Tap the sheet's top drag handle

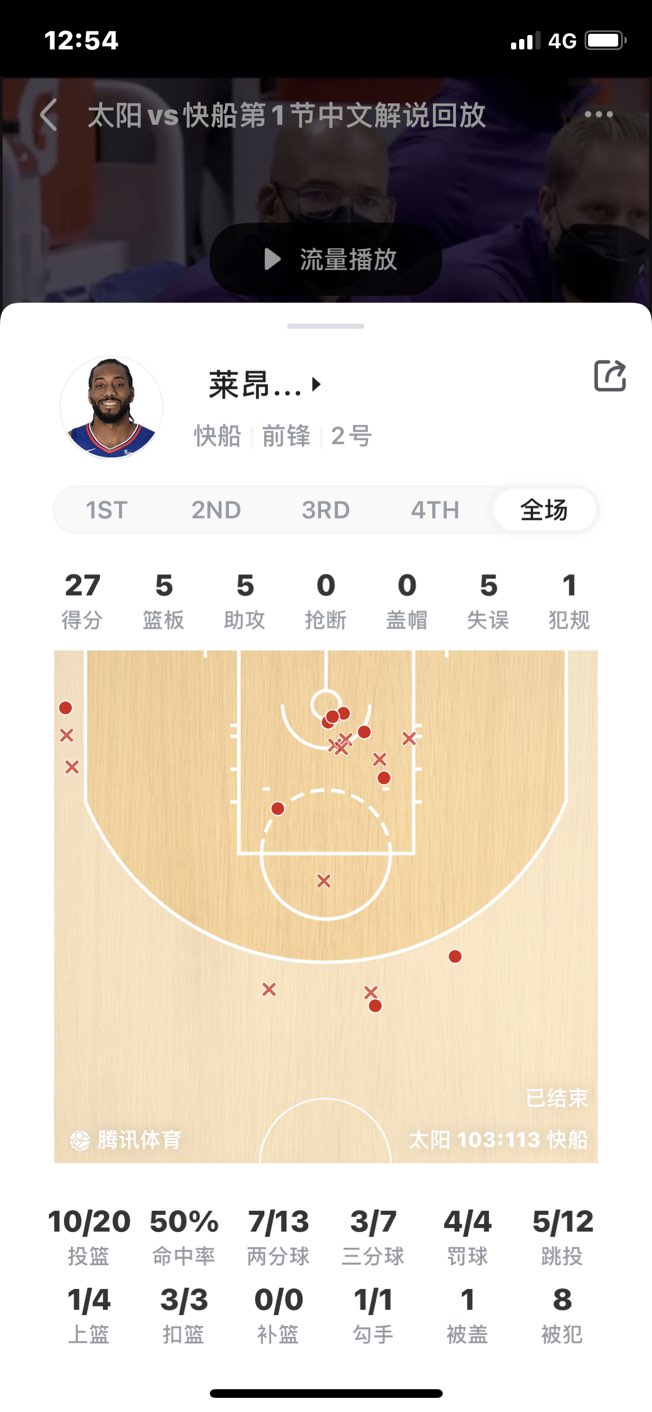click(326, 326)
